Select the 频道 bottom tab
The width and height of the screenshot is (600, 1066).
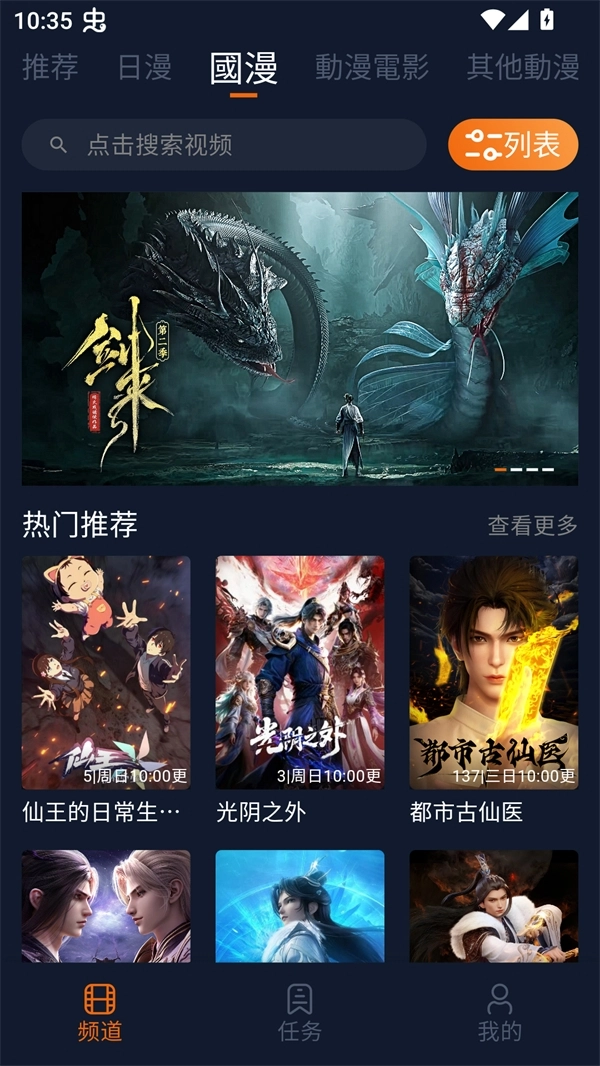coord(100,1012)
